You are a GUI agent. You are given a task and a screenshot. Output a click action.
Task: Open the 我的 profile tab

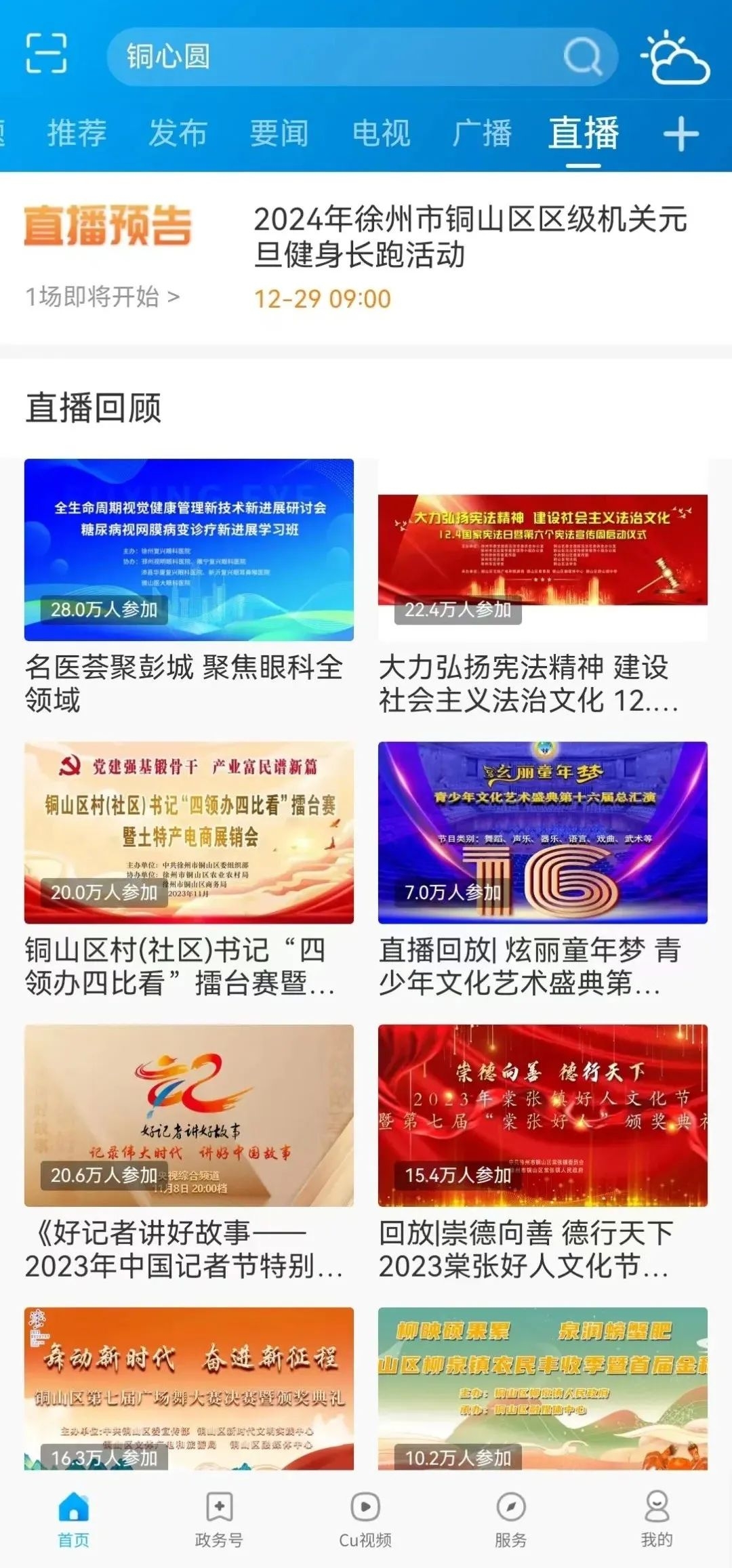coord(657,1518)
